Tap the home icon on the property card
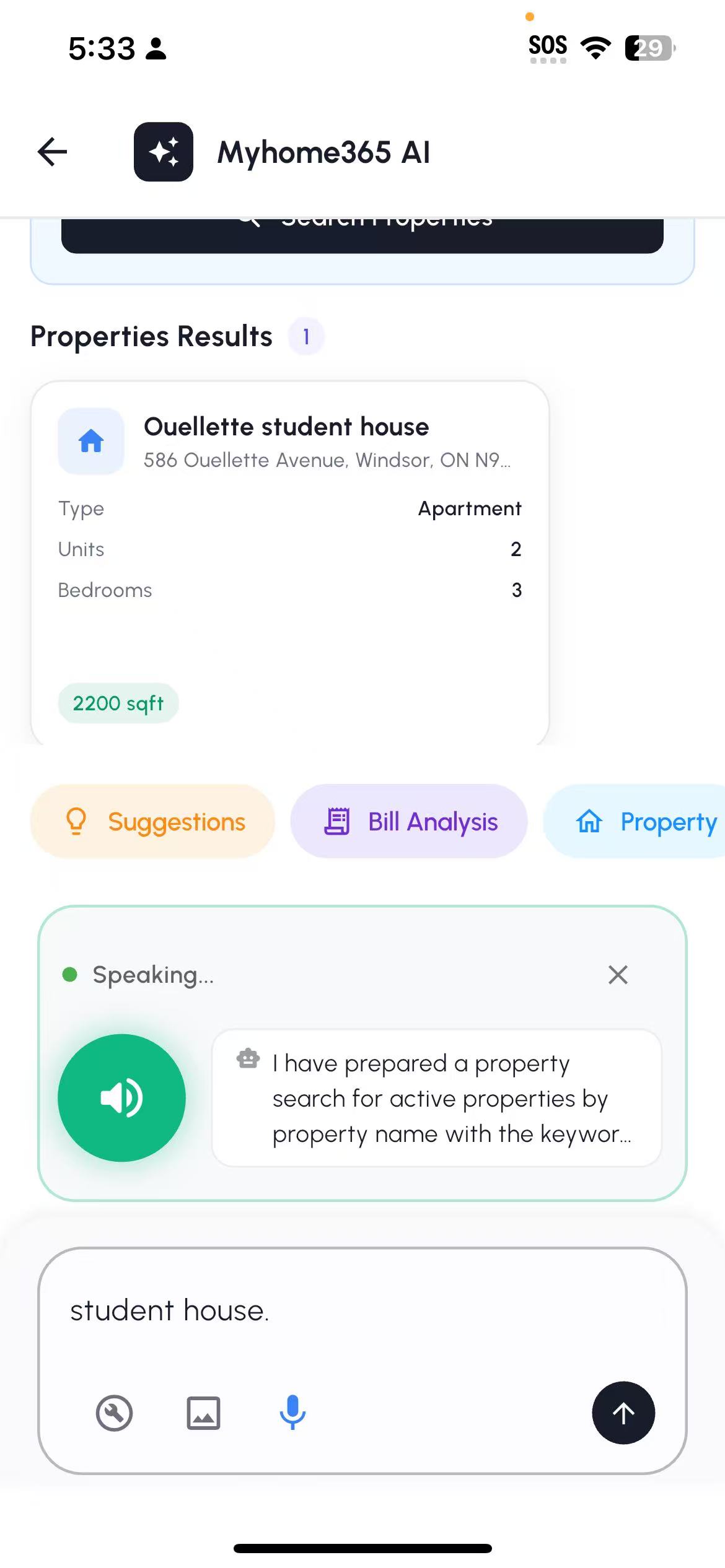 coord(90,440)
